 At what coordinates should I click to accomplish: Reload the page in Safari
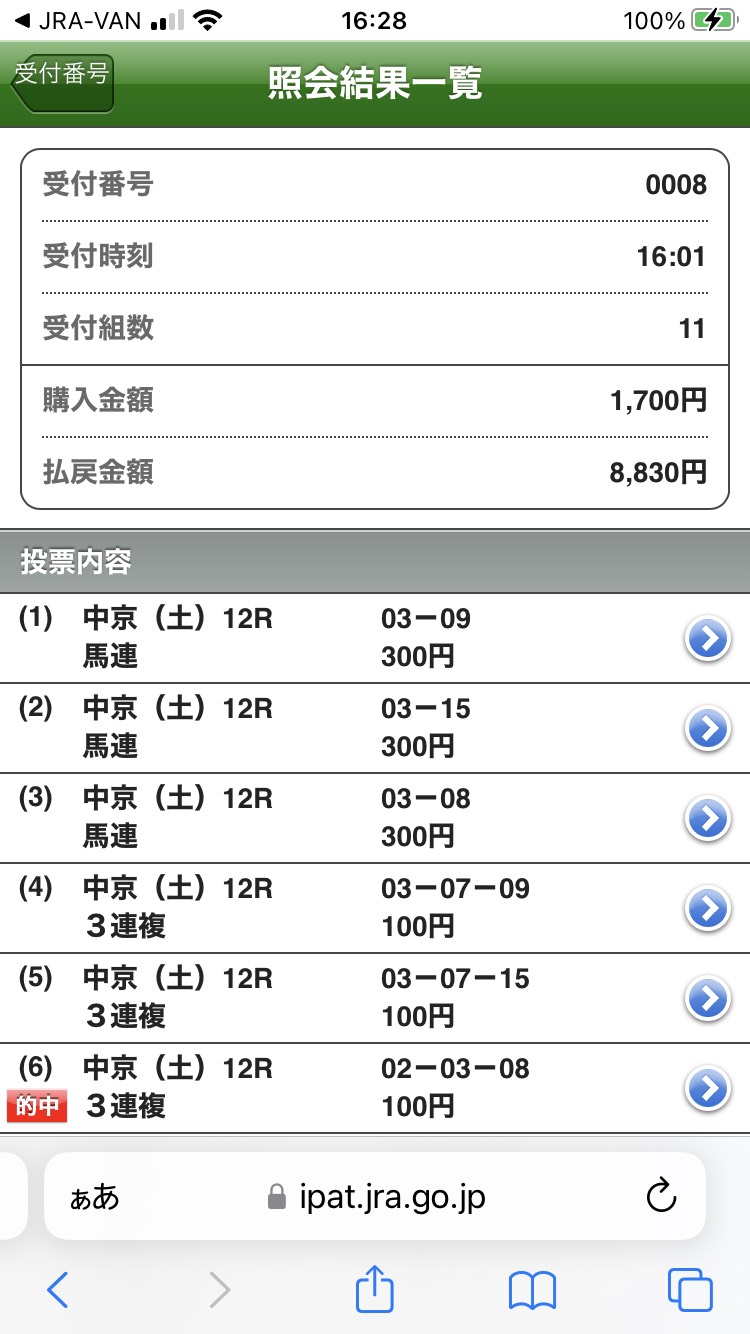click(661, 1196)
